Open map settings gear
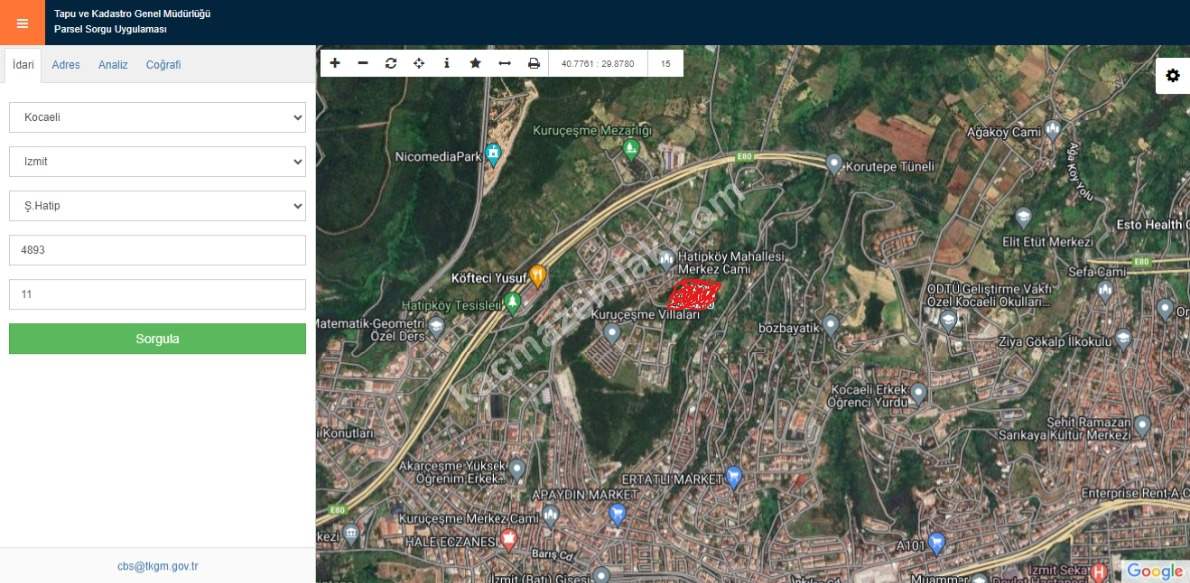Image resolution: width=1190 pixels, height=583 pixels. (x=1172, y=76)
